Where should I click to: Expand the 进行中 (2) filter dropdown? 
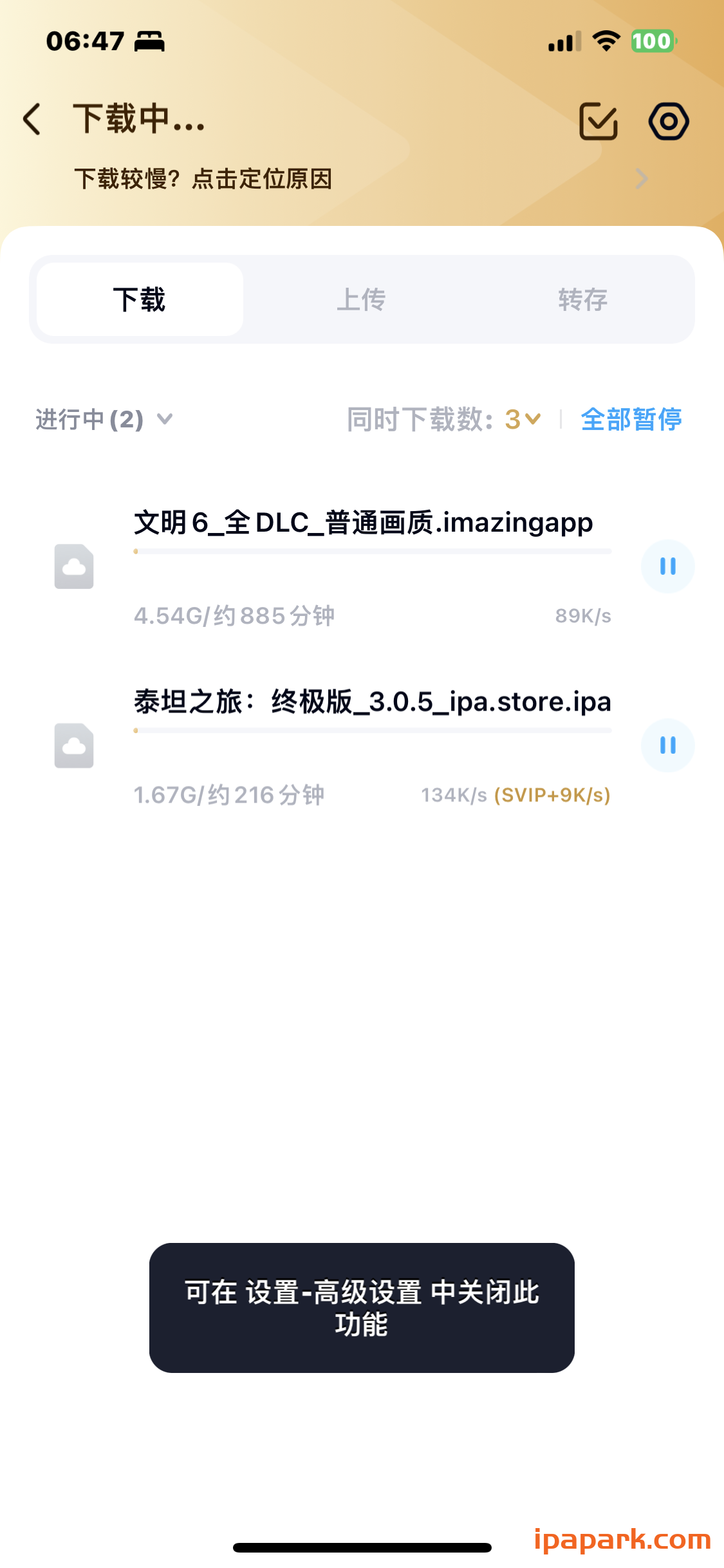103,420
